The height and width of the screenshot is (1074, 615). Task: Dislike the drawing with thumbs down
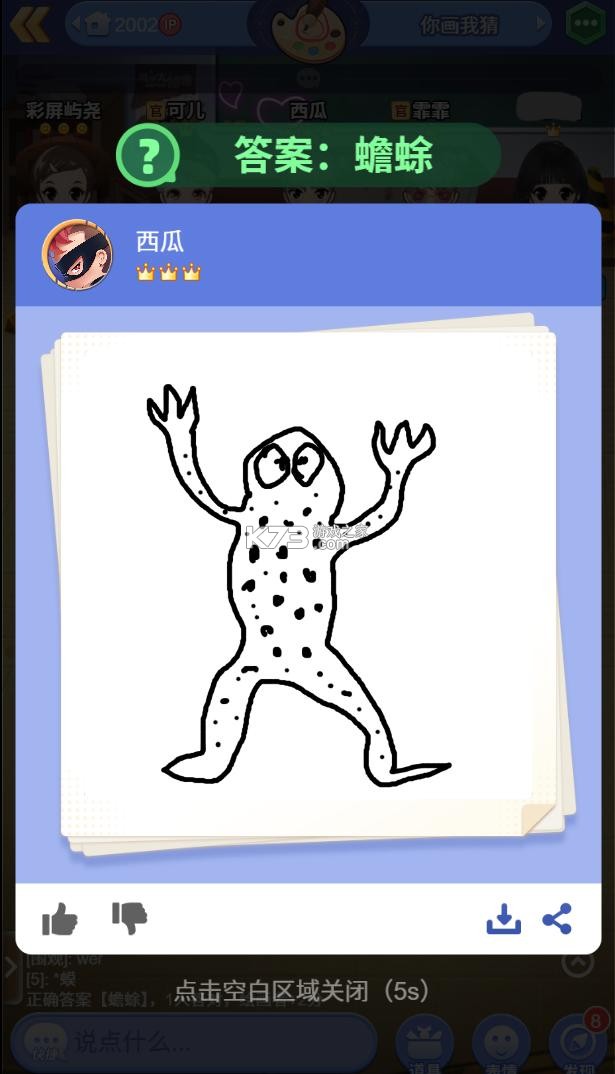(x=129, y=917)
